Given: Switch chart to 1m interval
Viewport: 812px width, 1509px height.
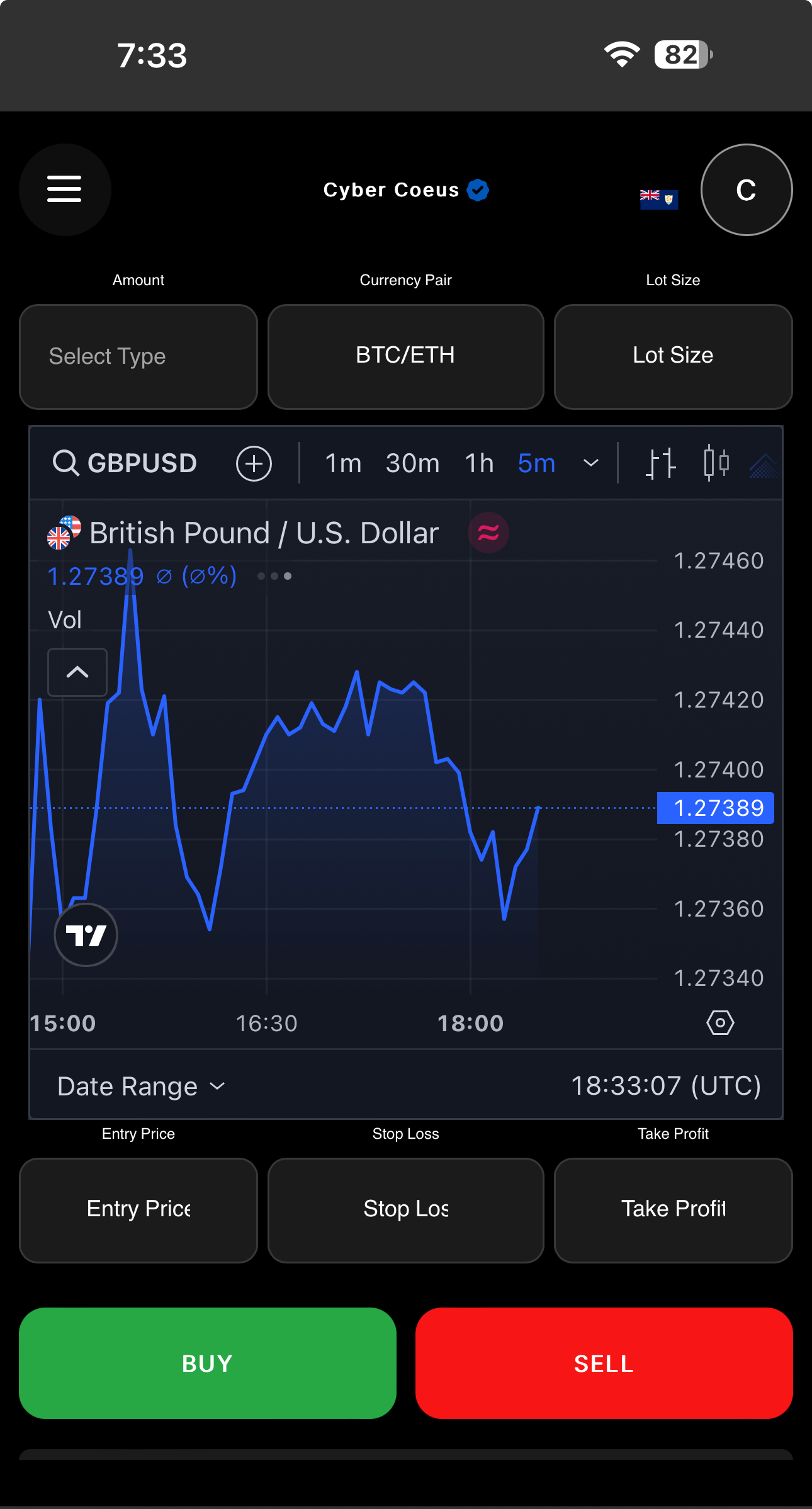Looking at the screenshot, I should 343,463.
